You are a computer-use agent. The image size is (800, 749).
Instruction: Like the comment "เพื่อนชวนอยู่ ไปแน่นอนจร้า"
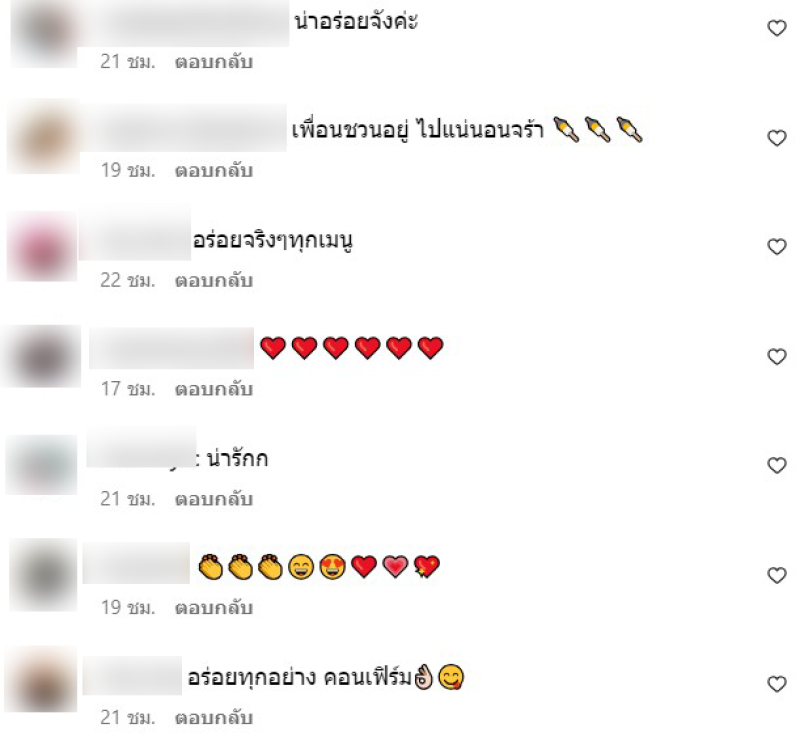coord(776,138)
